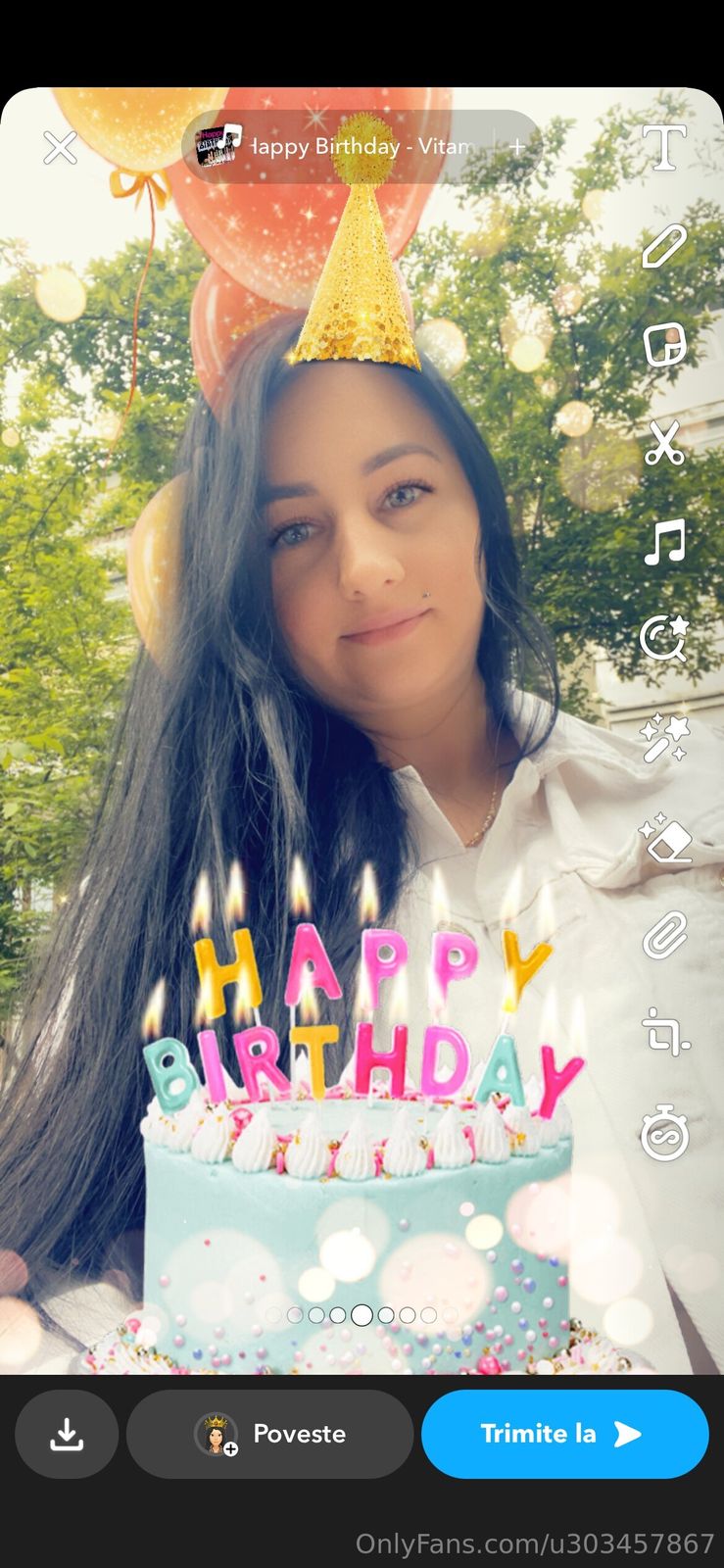Add text with the T tool
The image size is (724, 1568).
(664, 147)
